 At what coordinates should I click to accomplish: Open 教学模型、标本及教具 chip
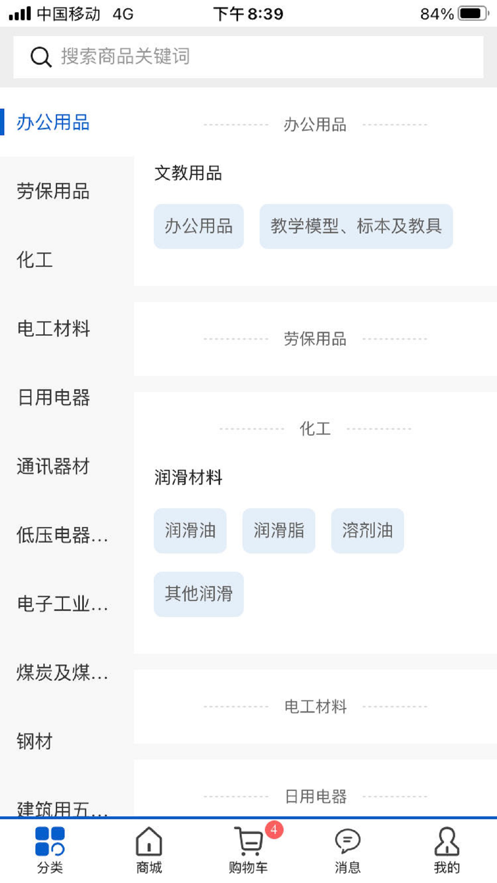click(x=356, y=226)
